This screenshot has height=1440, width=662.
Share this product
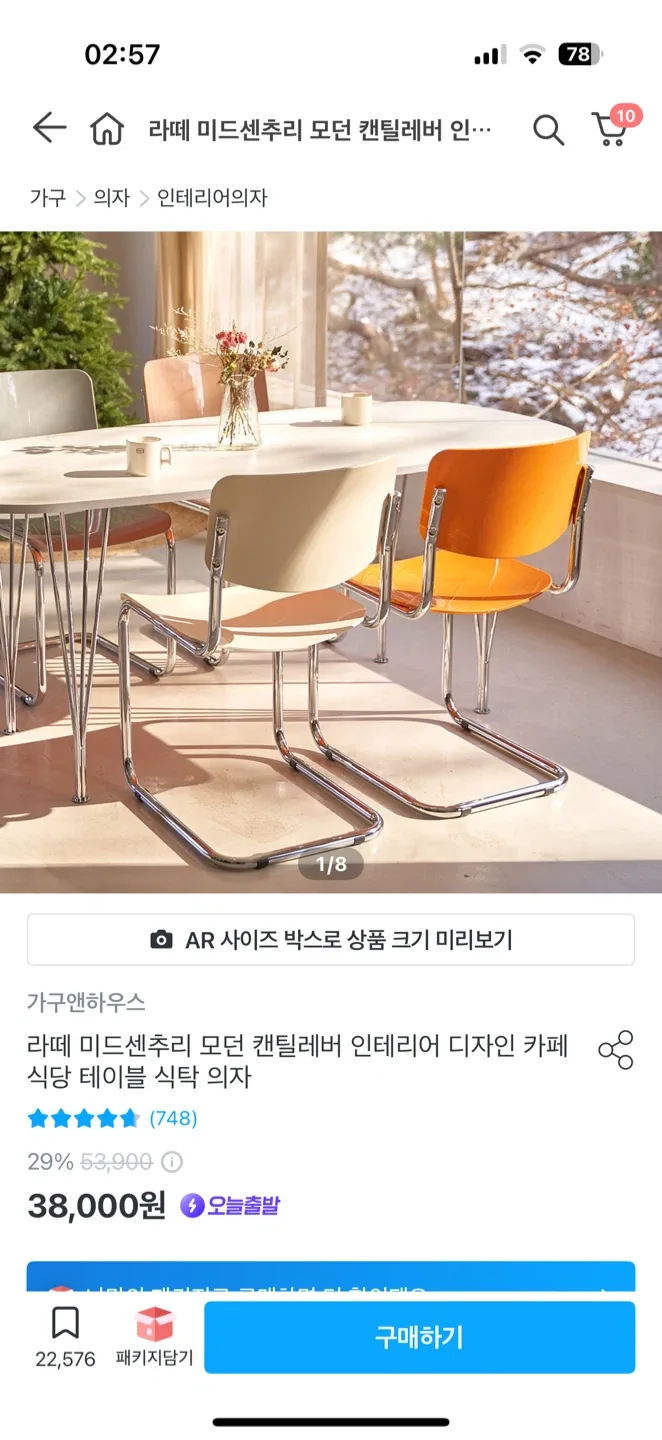click(x=615, y=1050)
